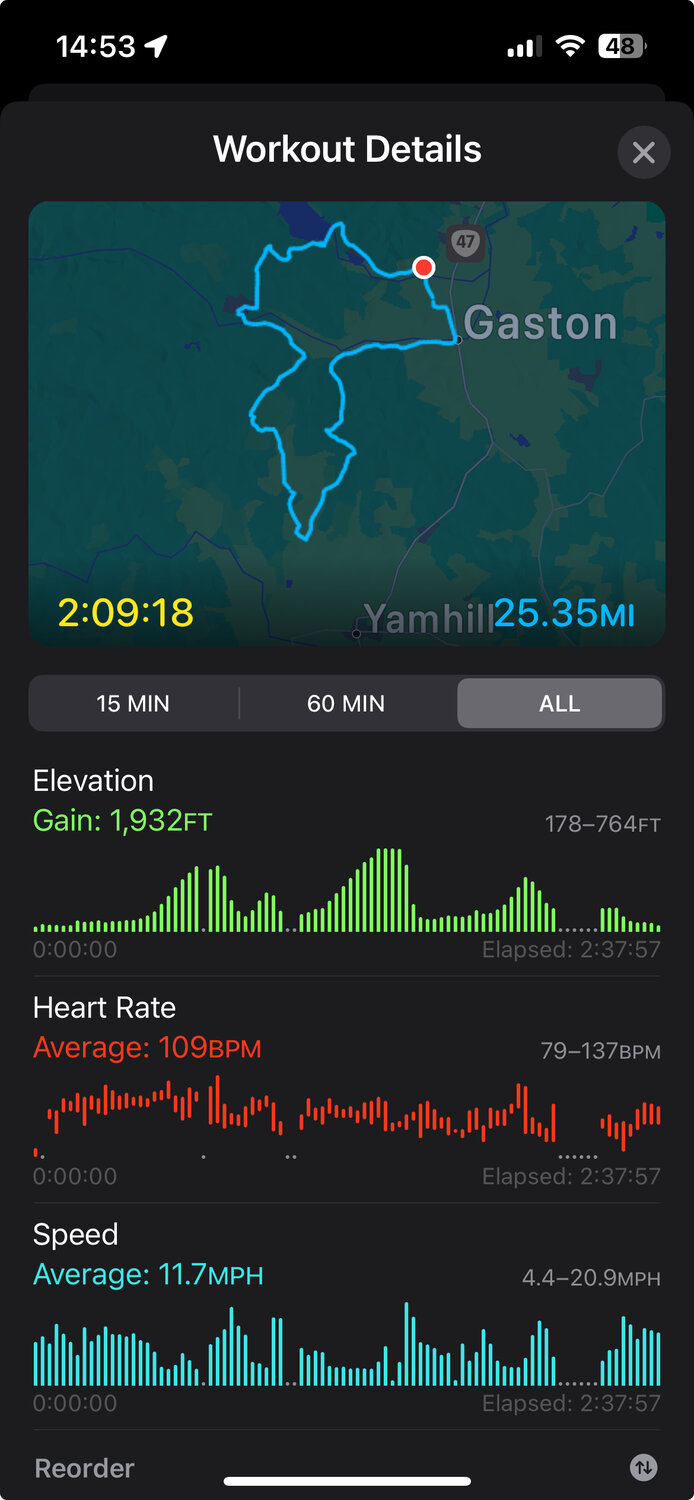This screenshot has width=694, height=1500.
Task: Show the ALL time range
Action: point(559,704)
